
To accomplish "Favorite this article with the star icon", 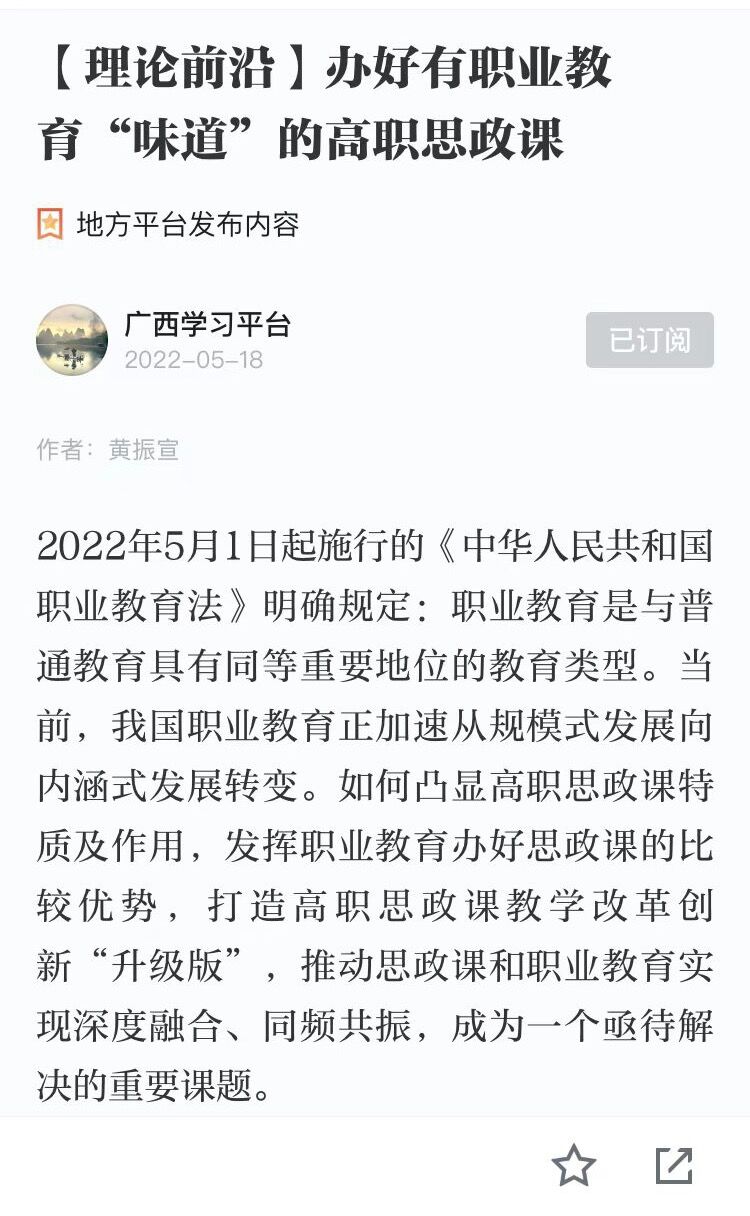I will point(574,1166).
